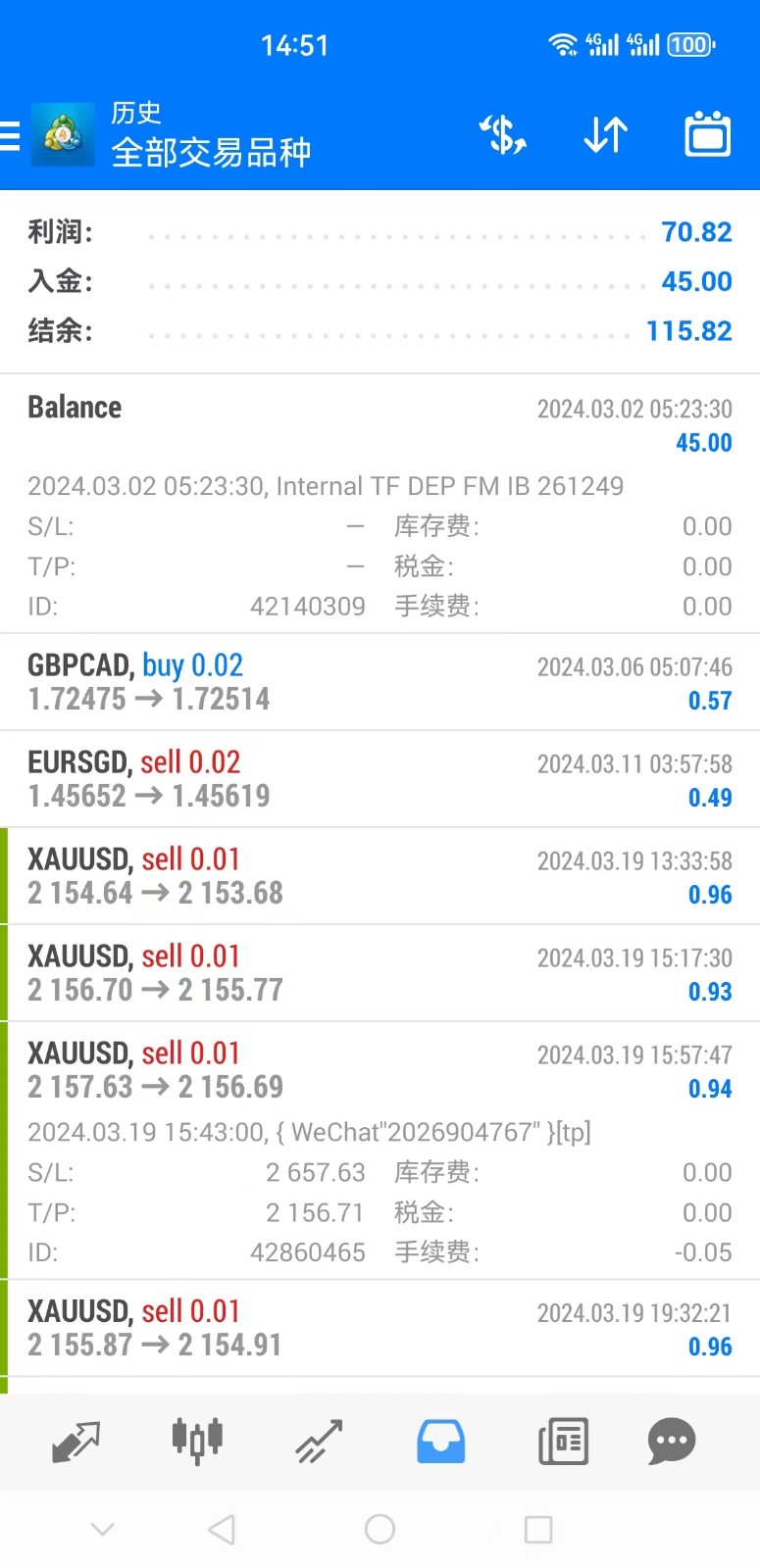Switch to the Quotes tab

coord(76,1442)
